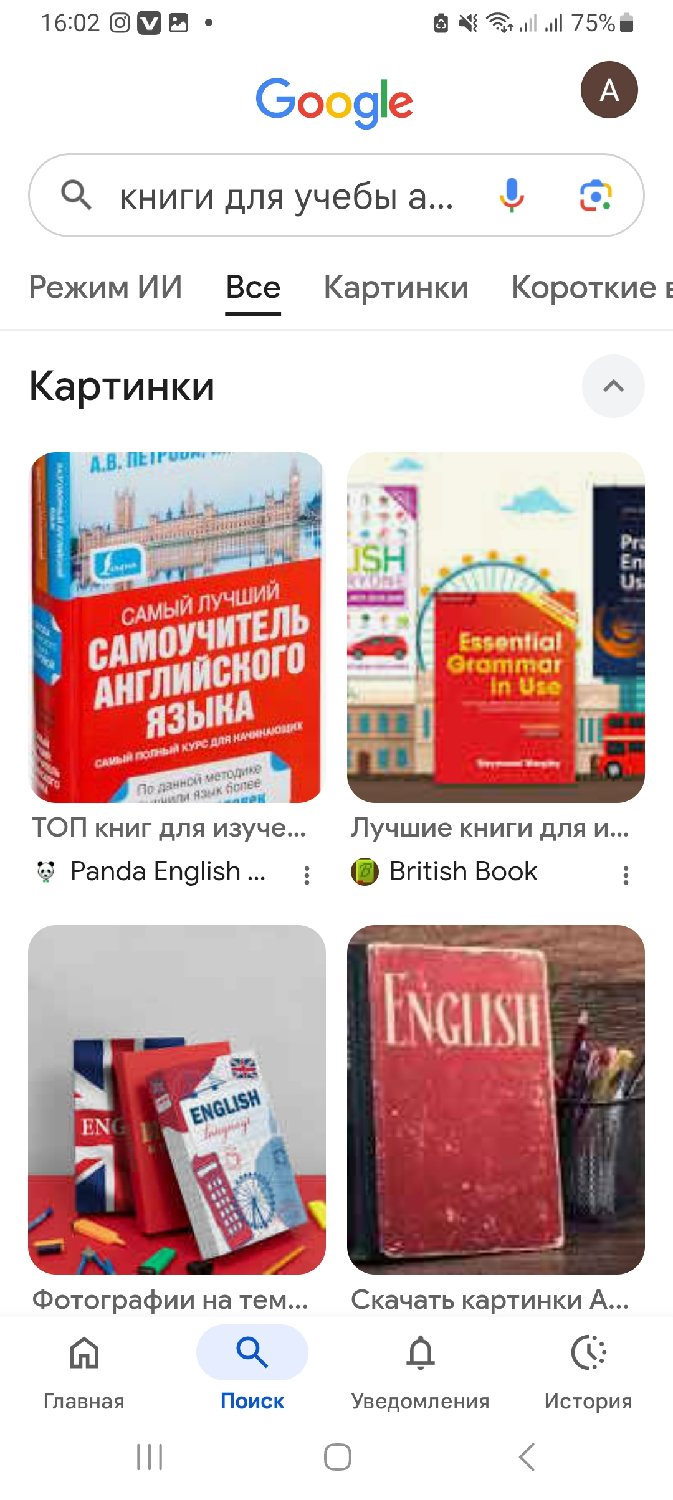Image resolution: width=673 pixels, height=1500 pixels.
Task: Switch to the Режим ИИ tab
Action: pos(105,288)
